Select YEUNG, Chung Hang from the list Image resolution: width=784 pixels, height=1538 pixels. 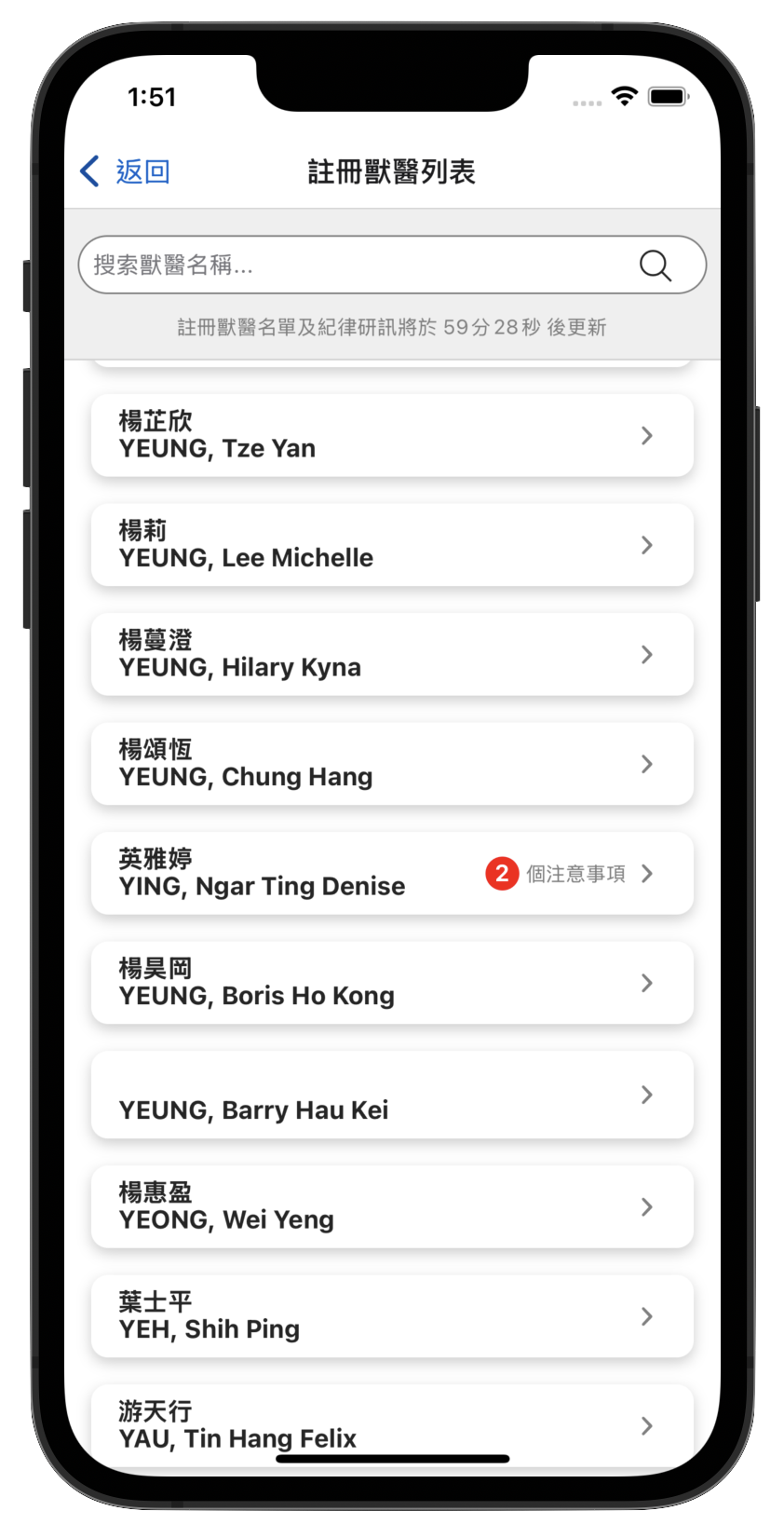point(392,764)
